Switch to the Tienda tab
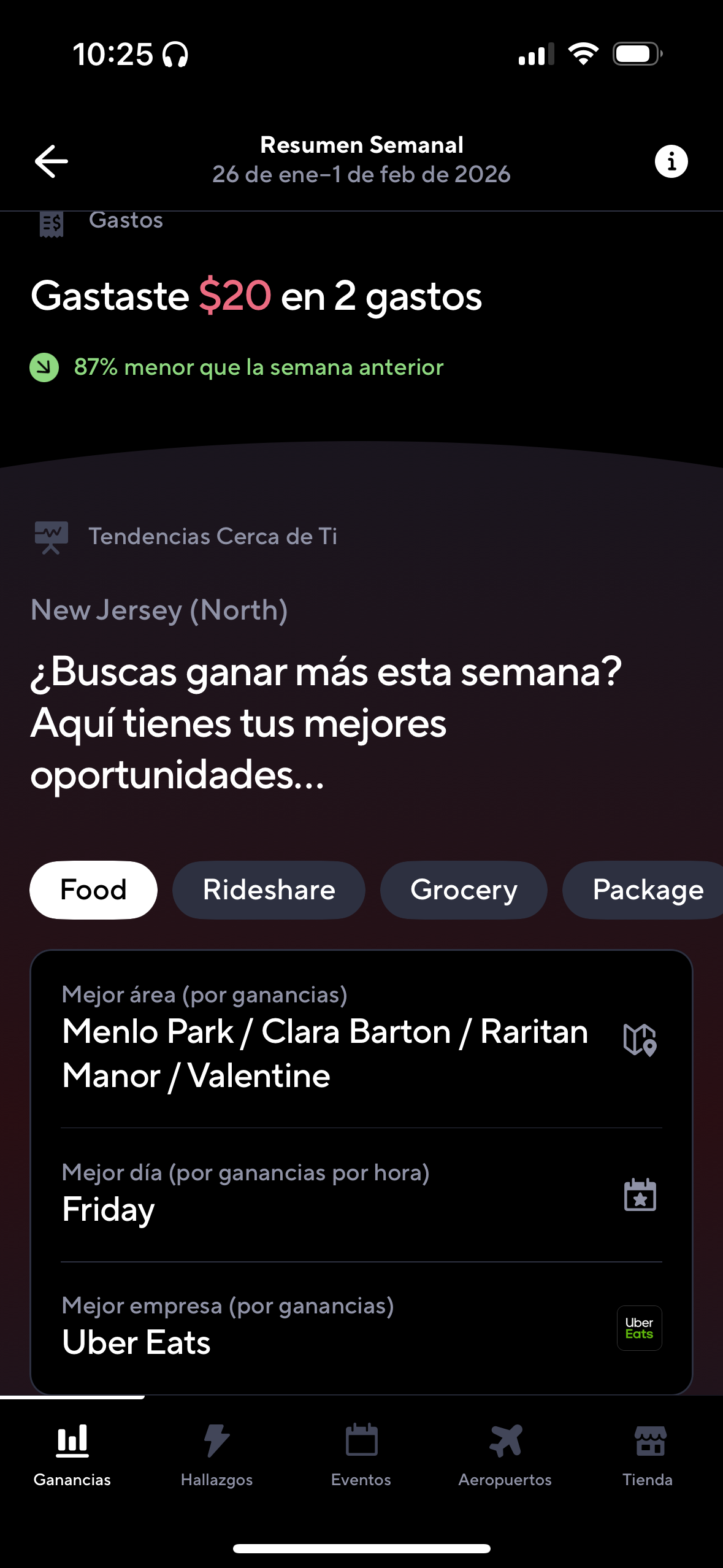The image size is (723, 1568). pos(648,1455)
